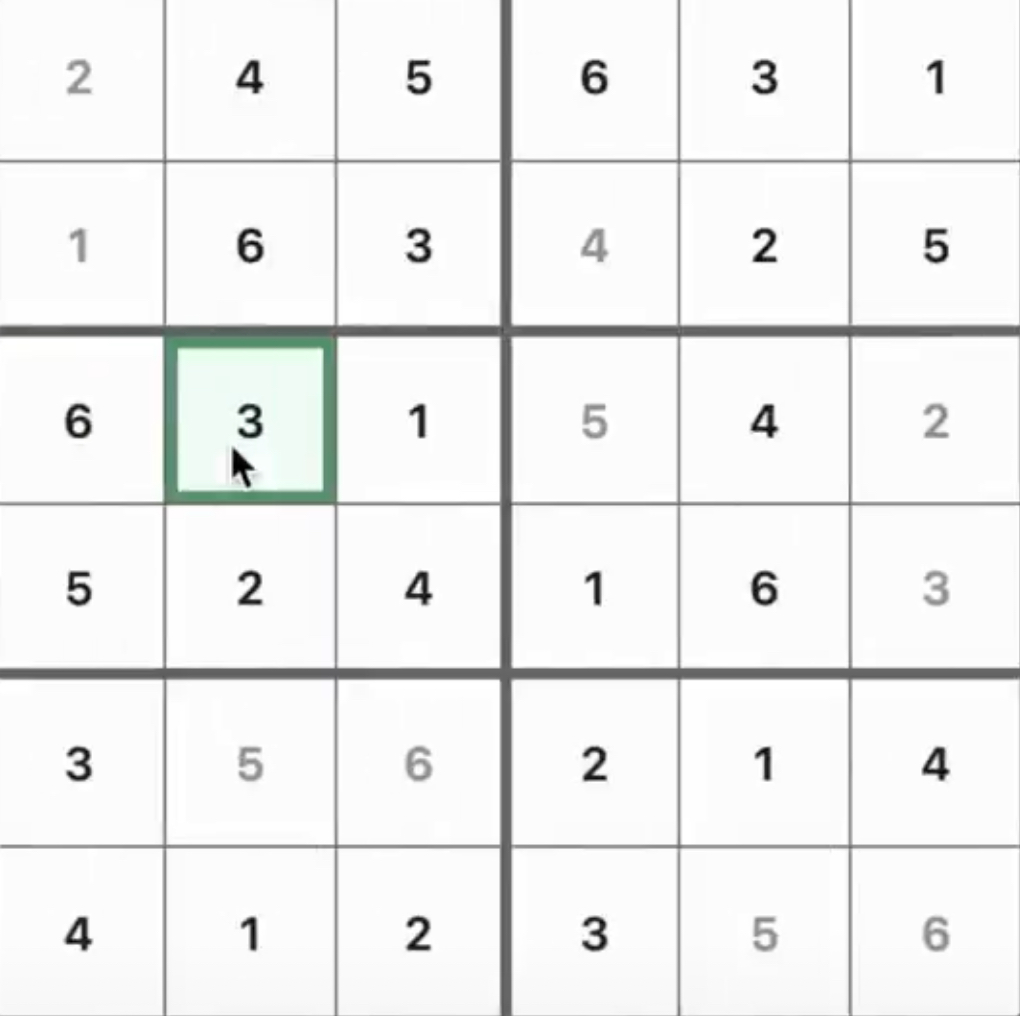Tap the 6 cell in the fourth row
1020x1016 pixels.
(764, 589)
